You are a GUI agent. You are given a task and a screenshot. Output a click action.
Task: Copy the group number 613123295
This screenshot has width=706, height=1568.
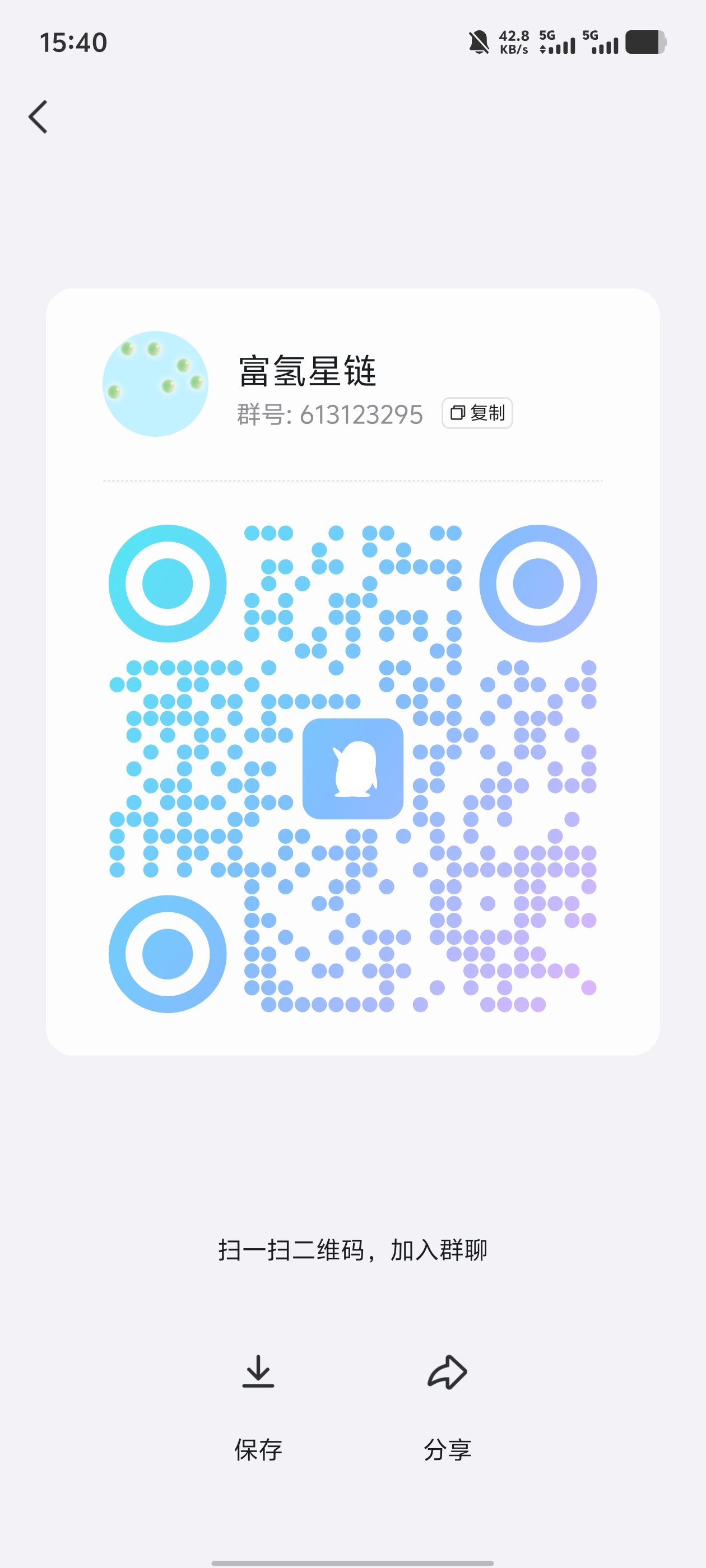point(477,413)
